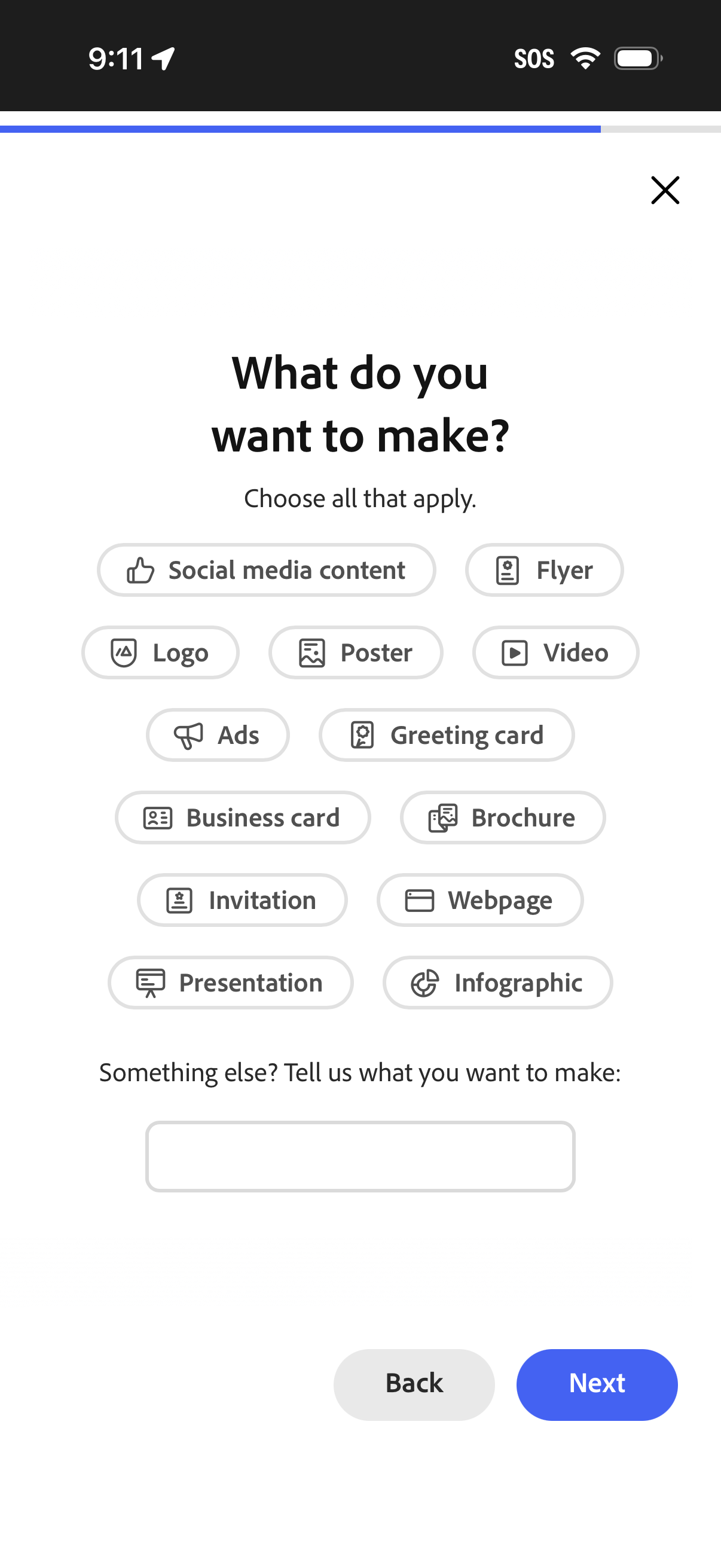This screenshot has width=721, height=1568.
Task: Select the Video play icon
Action: click(515, 652)
